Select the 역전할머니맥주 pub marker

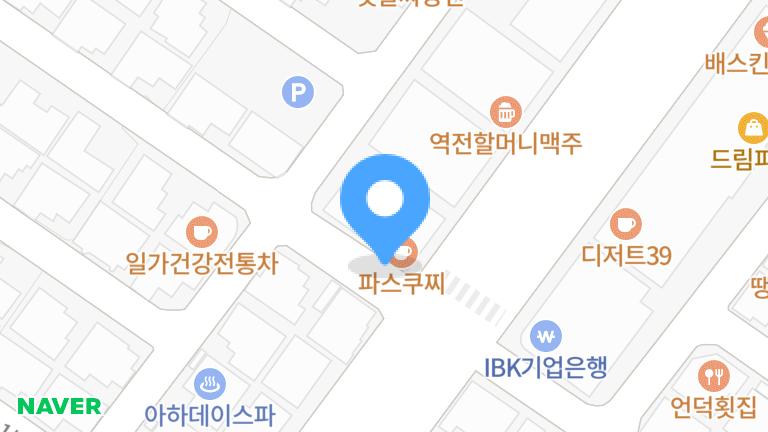[507, 109]
